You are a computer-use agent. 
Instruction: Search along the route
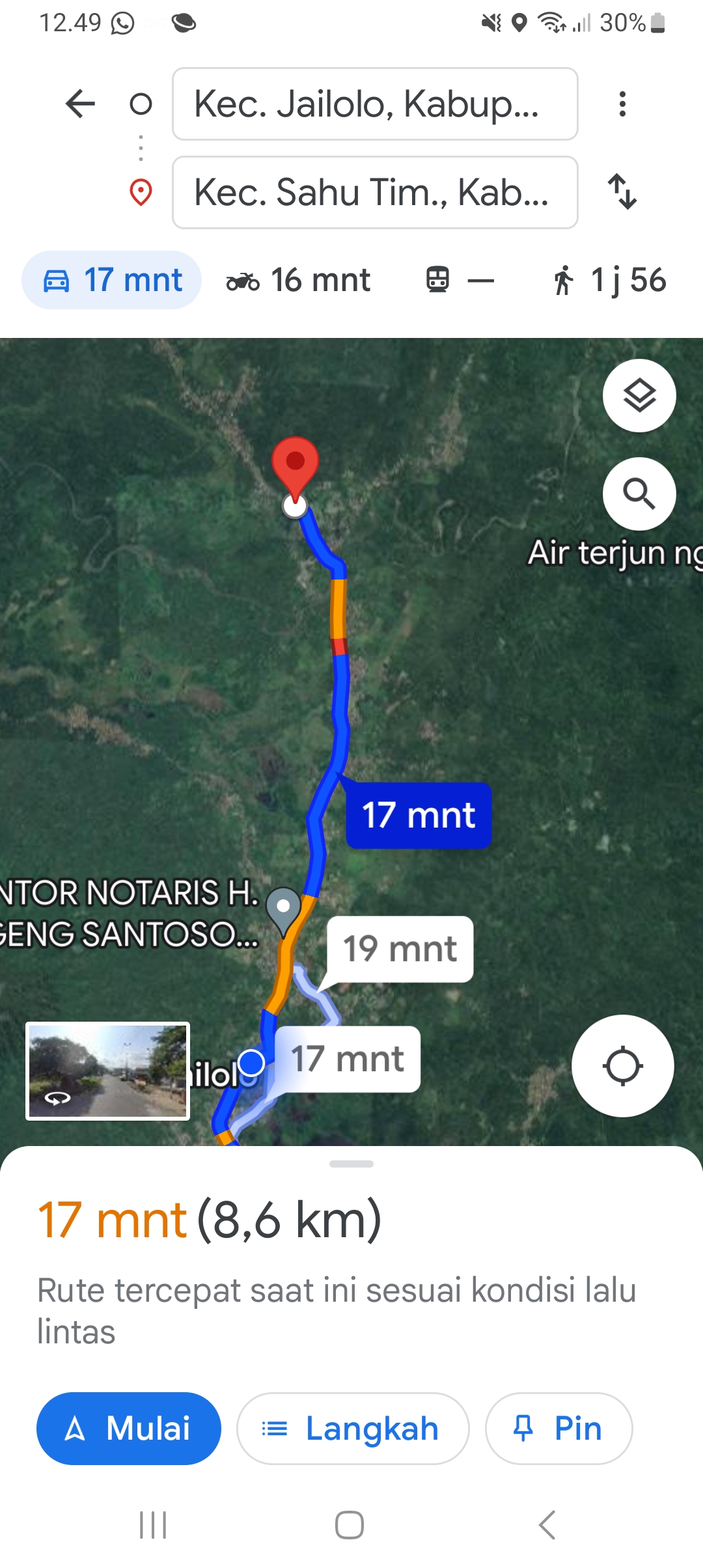pos(639,494)
